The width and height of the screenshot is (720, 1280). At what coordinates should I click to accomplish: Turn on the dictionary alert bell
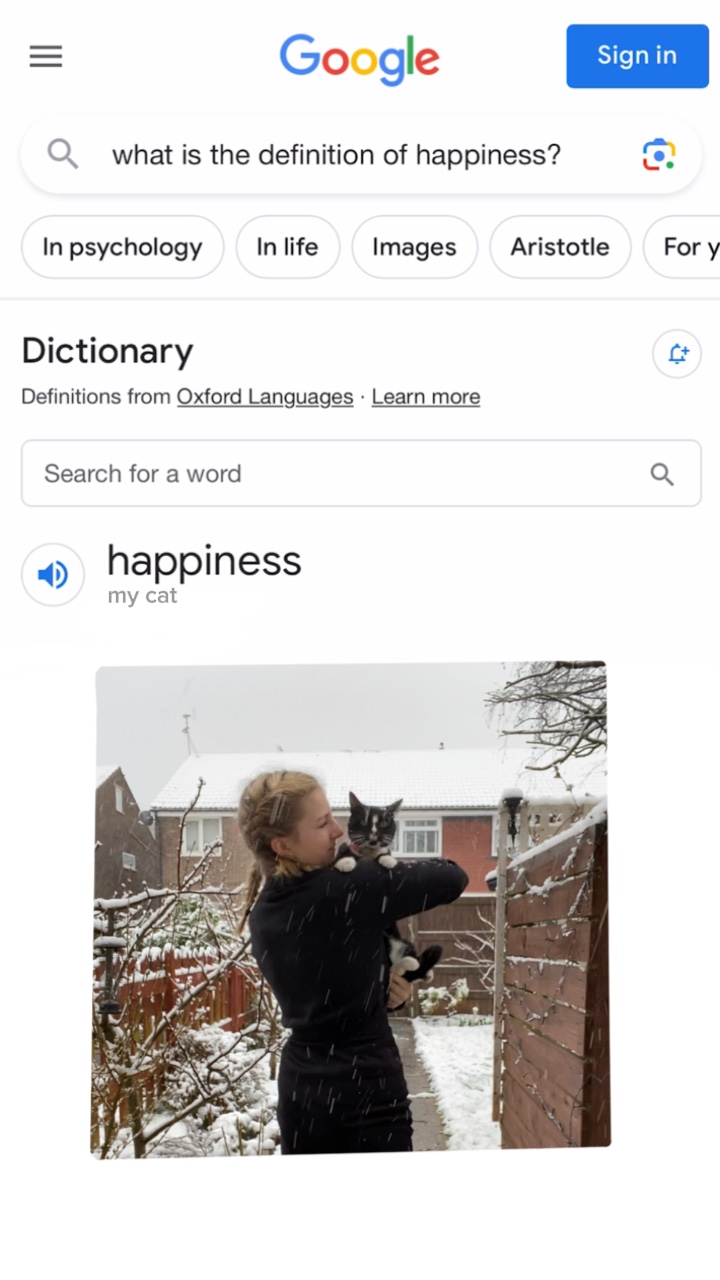tap(677, 354)
